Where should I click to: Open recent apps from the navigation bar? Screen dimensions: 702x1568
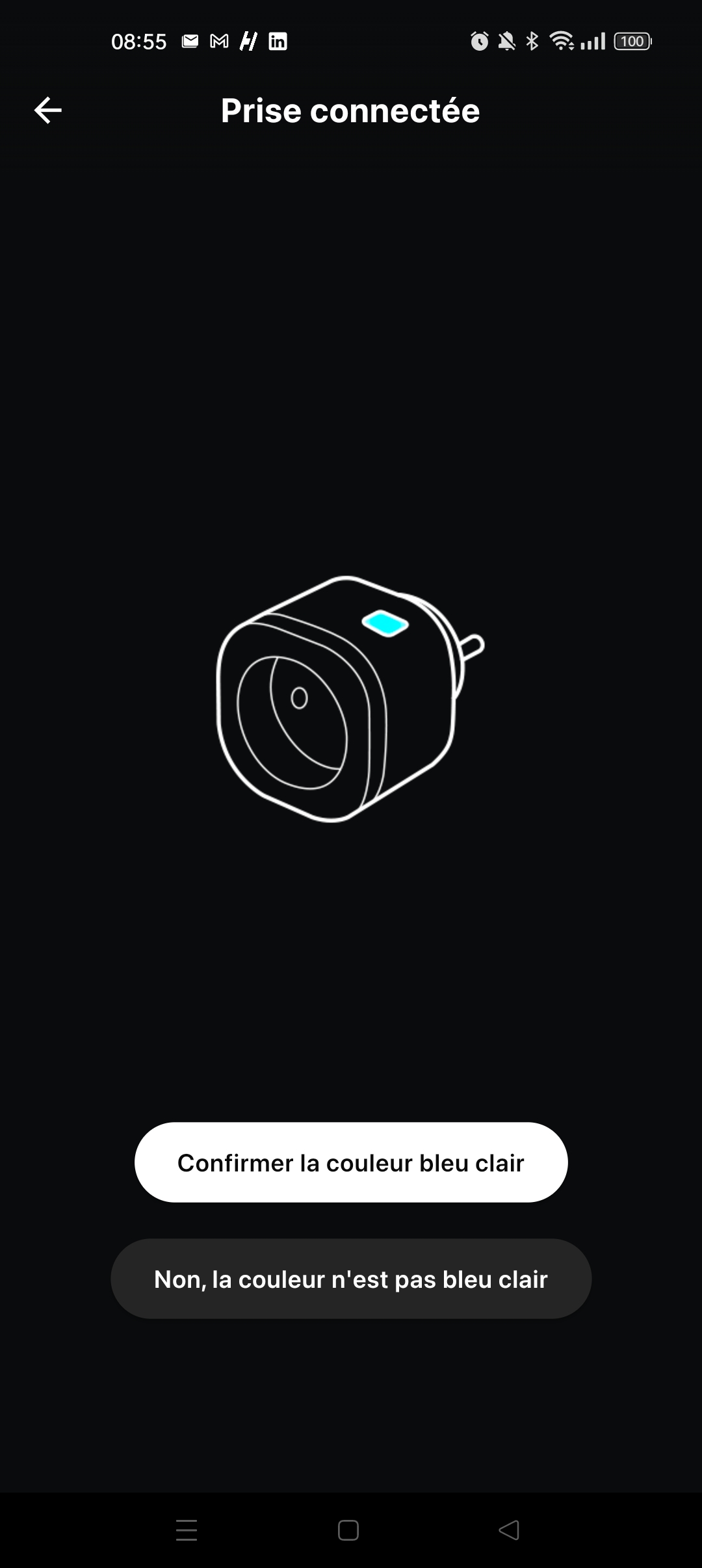[x=187, y=1530]
